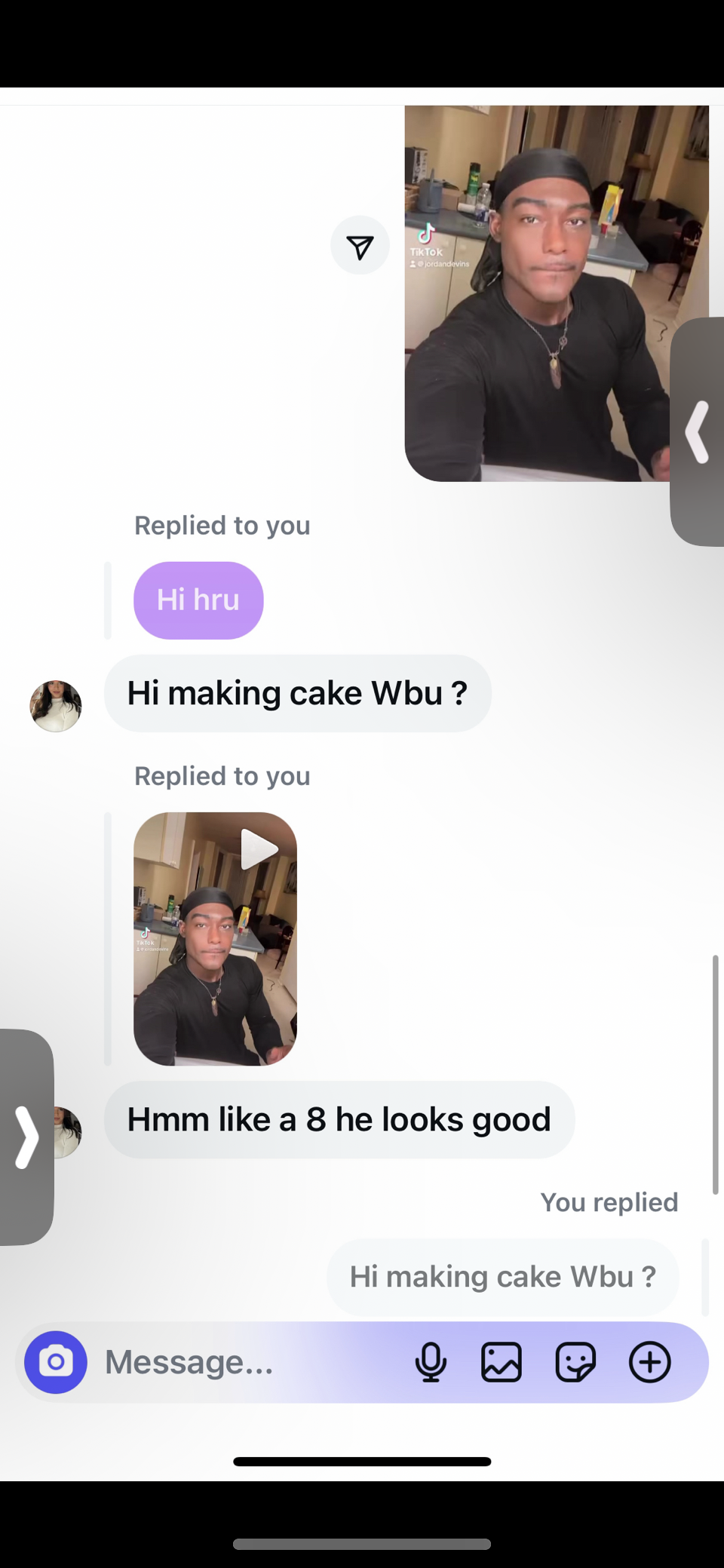Tap the right-pointing arrow side handle
Viewport: 724px width, 1568px height.
click(x=26, y=1137)
